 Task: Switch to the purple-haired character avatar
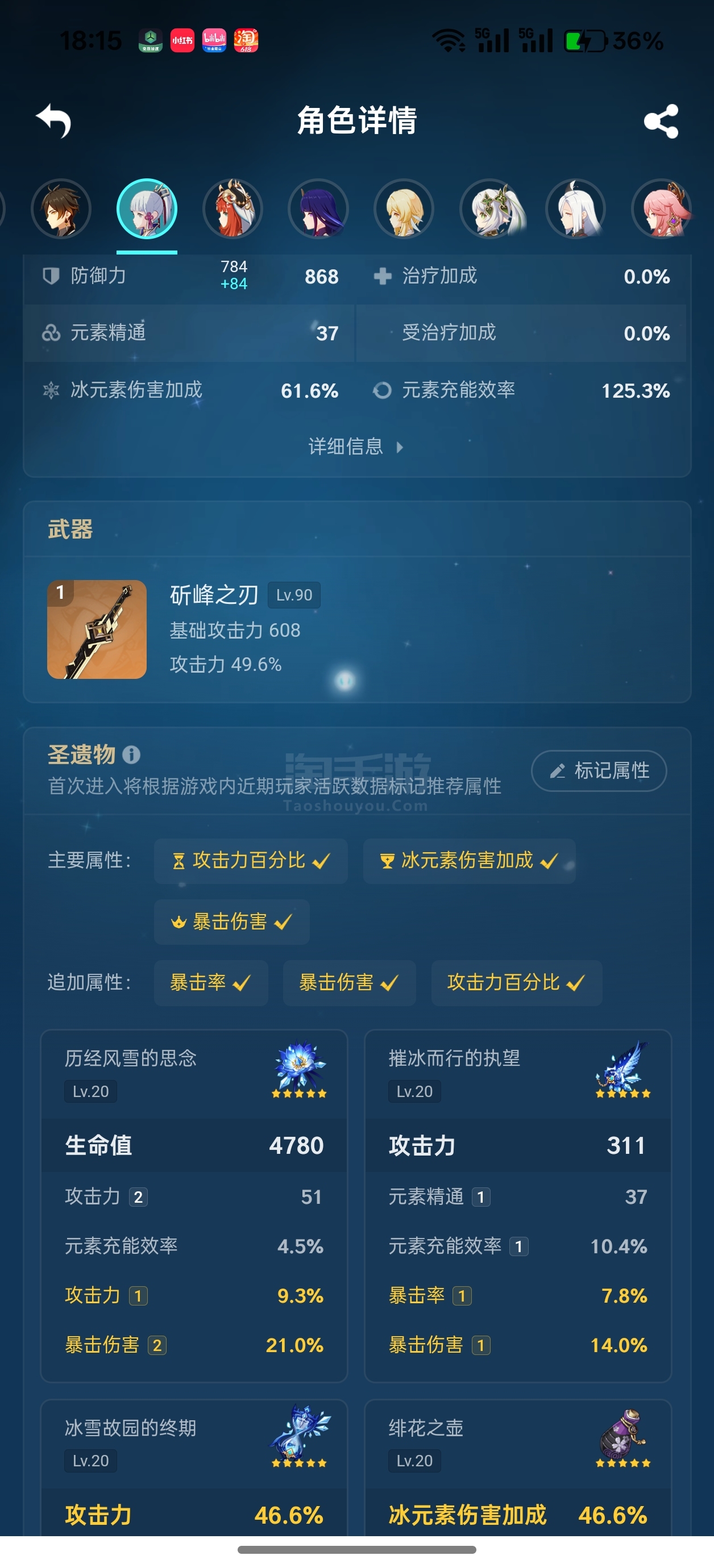click(x=318, y=209)
